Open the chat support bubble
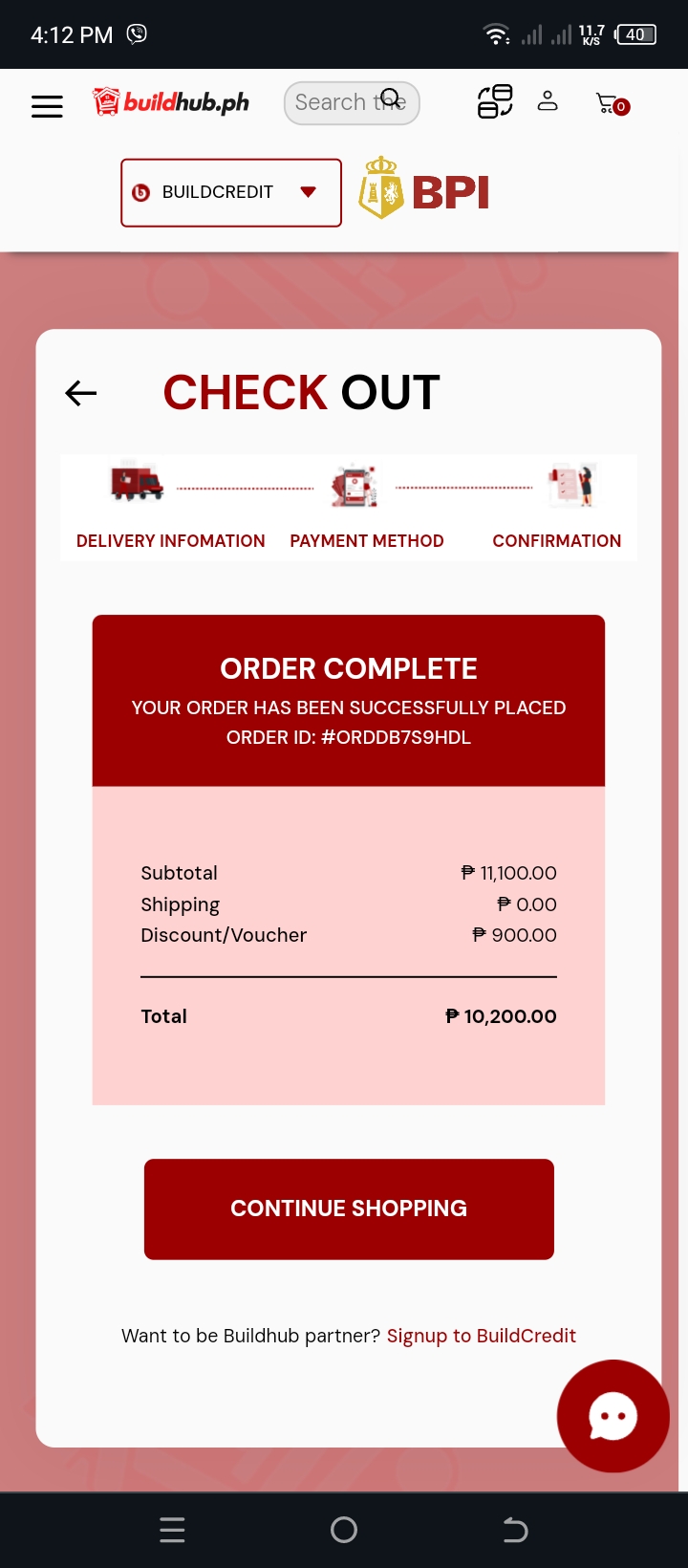This screenshot has height=1568, width=688. (x=613, y=1416)
